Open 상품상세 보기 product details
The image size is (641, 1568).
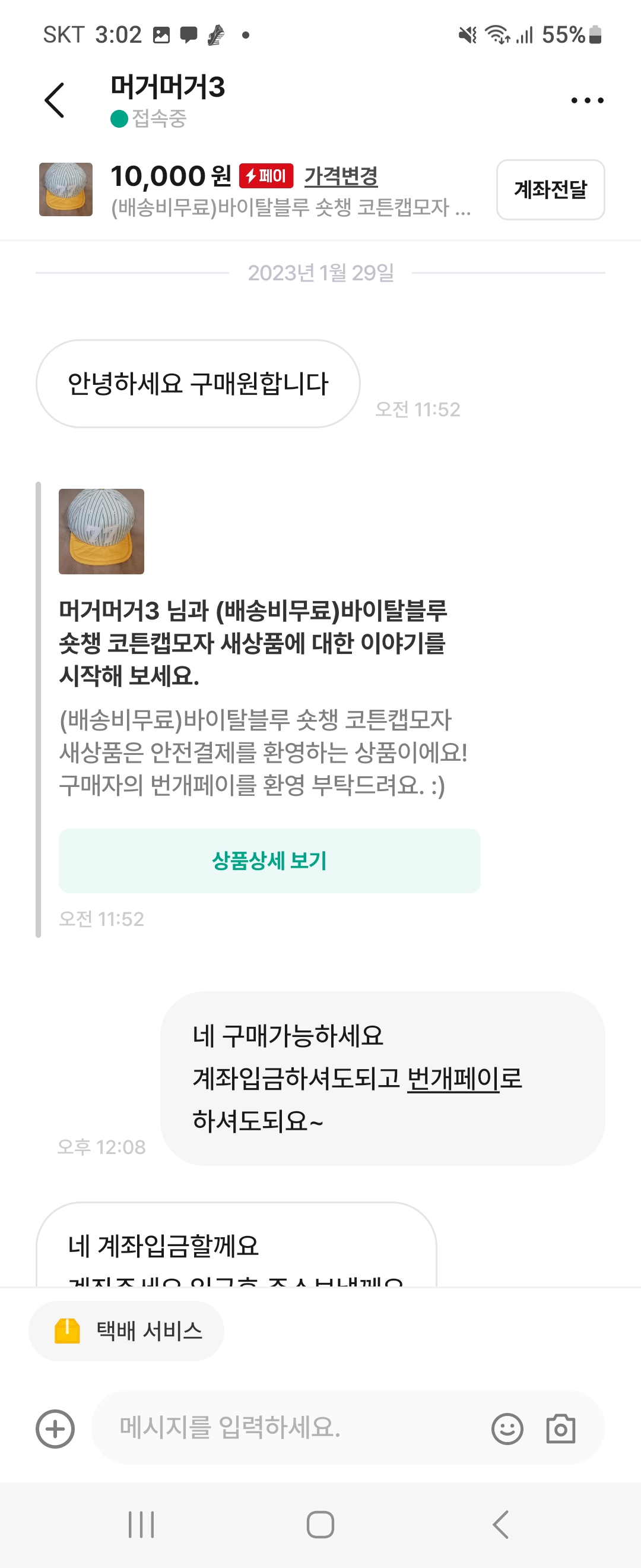coord(269,860)
